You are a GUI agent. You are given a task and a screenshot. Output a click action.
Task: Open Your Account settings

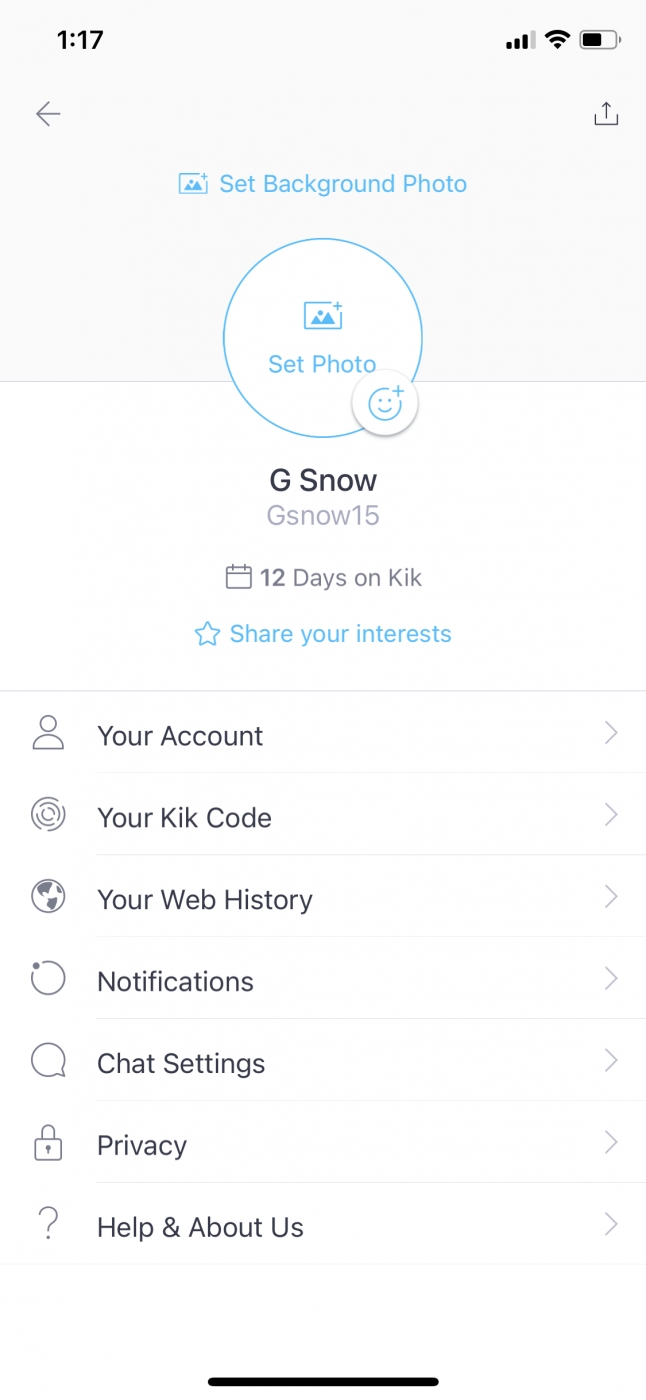coord(323,735)
